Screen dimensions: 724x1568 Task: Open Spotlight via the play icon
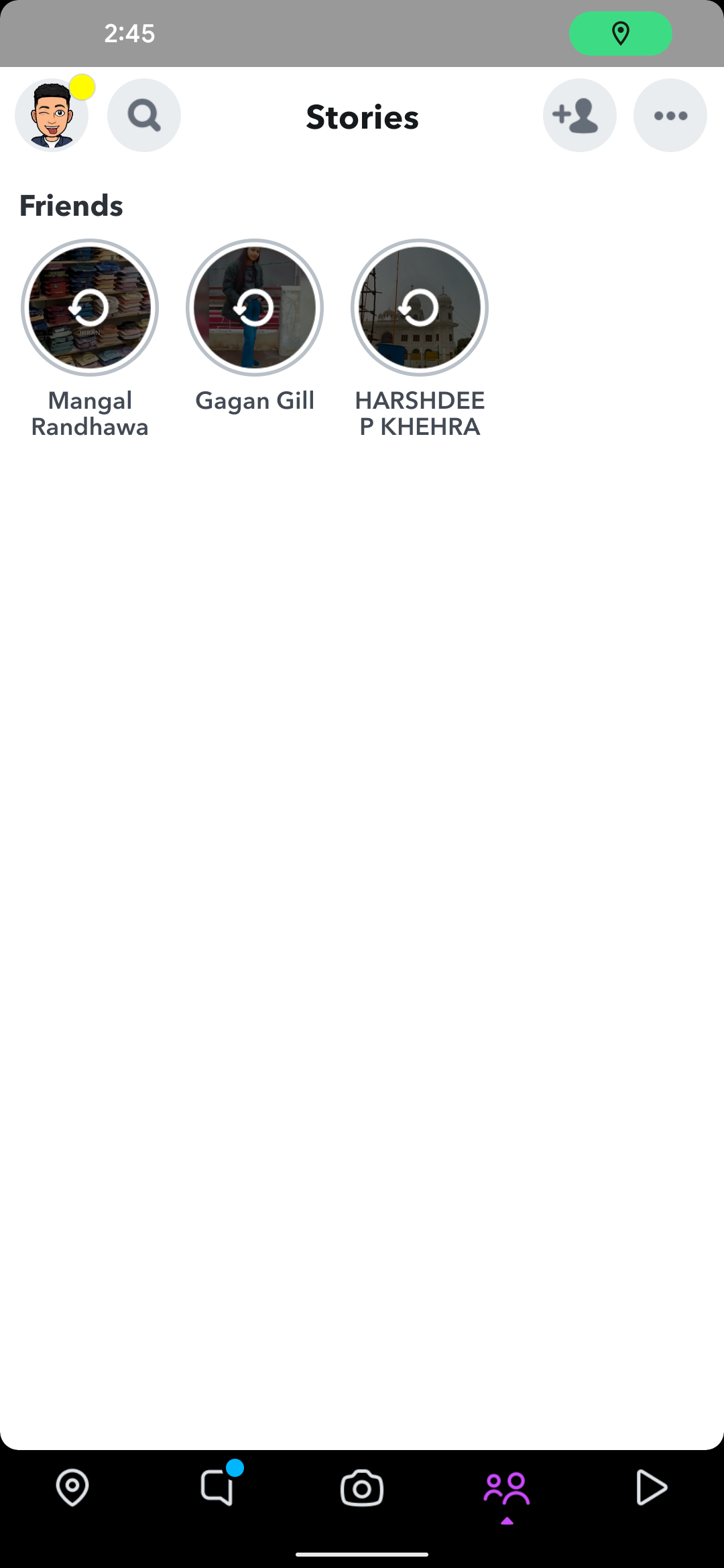(x=651, y=1486)
